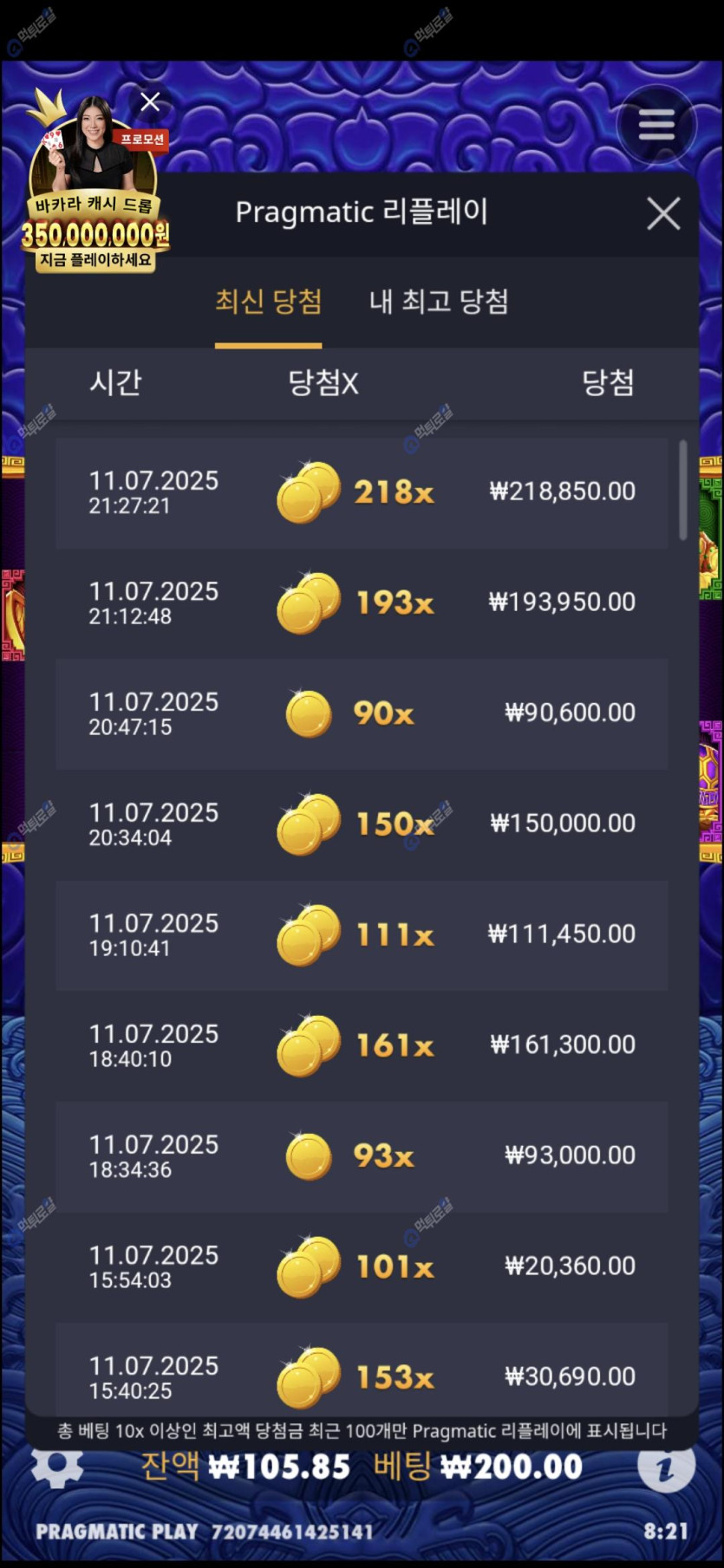Open the 193x win replay
The height and width of the screenshot is (1568, 724).
(x=362, y=602)
